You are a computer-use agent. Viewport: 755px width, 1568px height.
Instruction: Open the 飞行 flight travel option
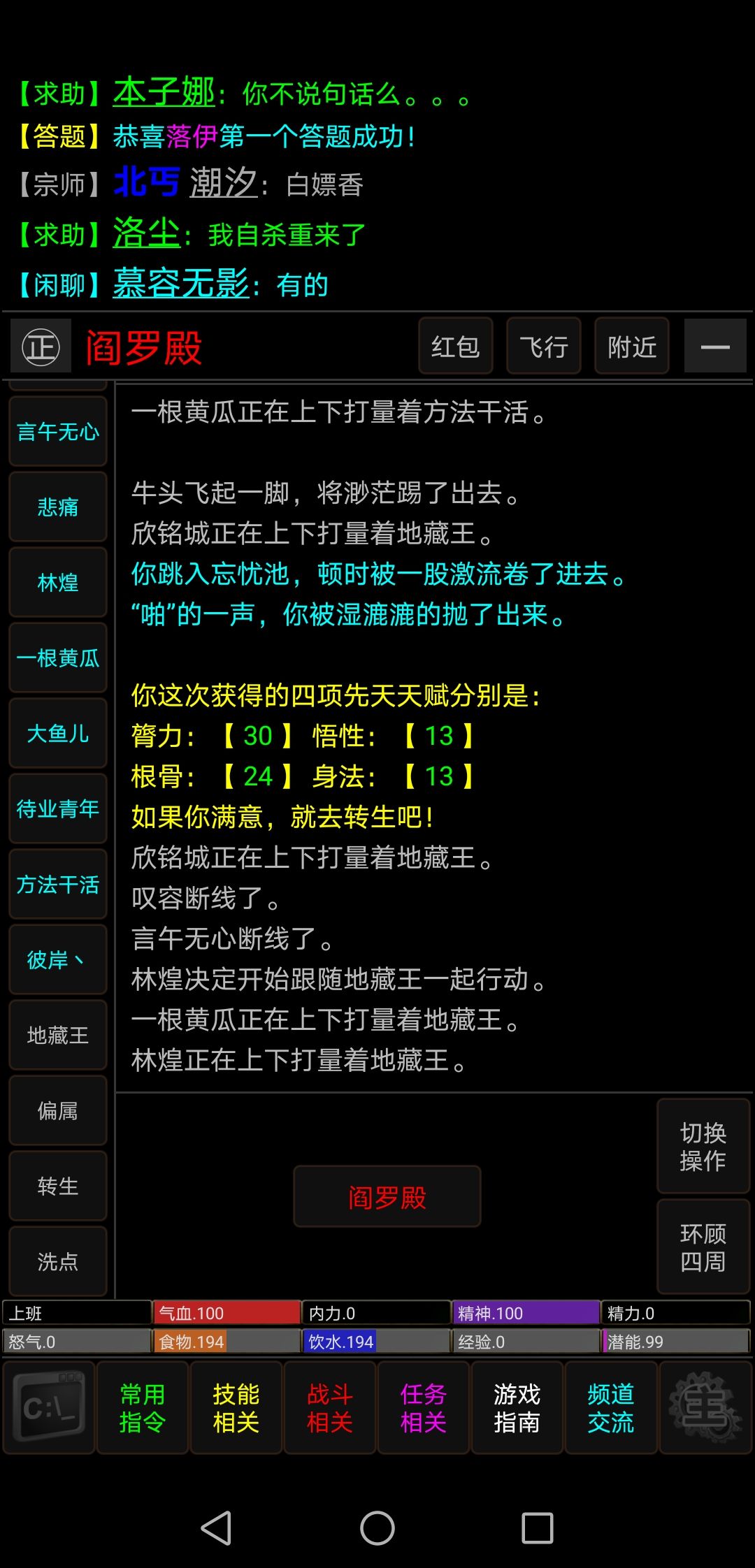pos(543,346)
